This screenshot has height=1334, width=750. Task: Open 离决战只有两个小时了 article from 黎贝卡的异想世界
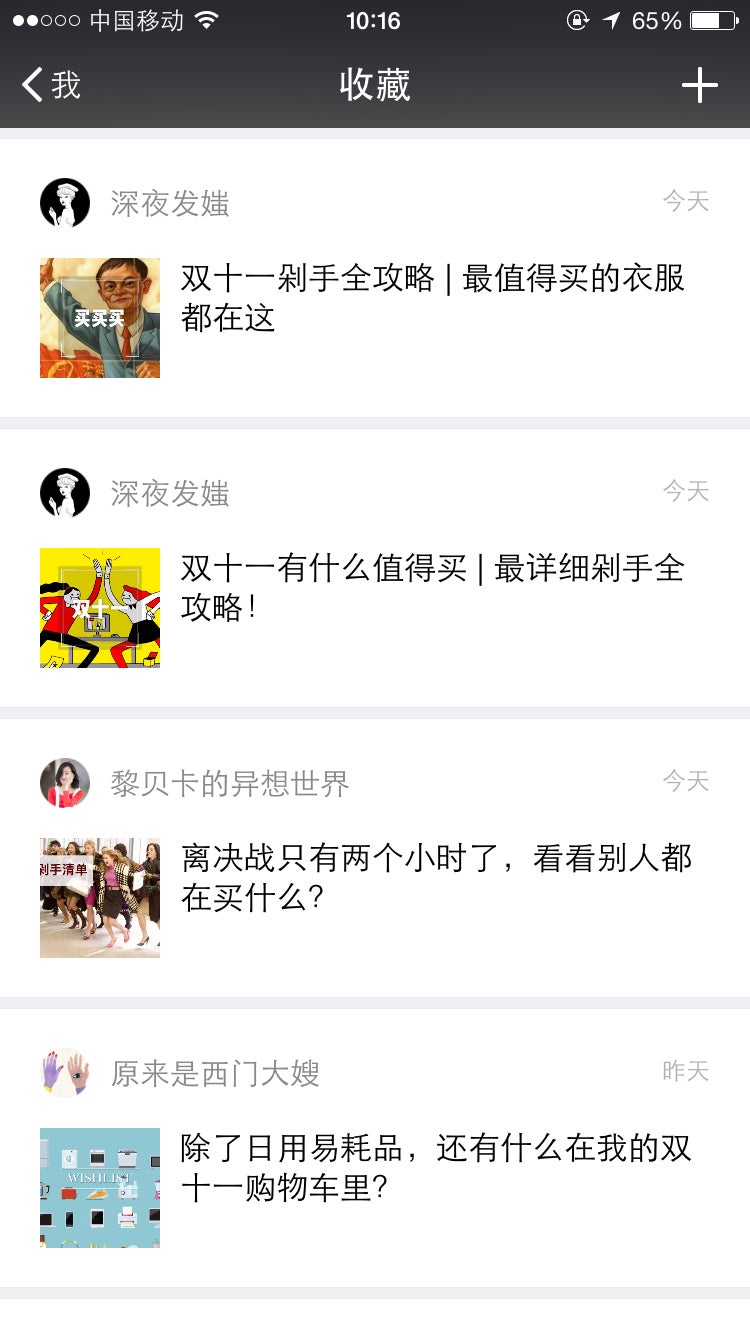[375, 858]
